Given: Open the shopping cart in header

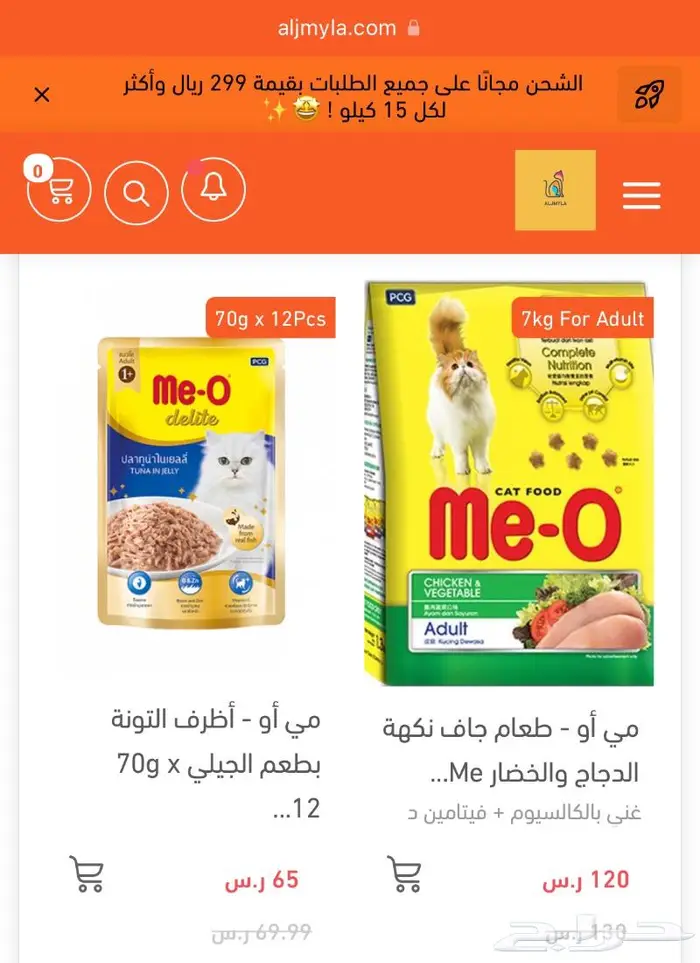Looking at the screenshot, I should (59, 190).
